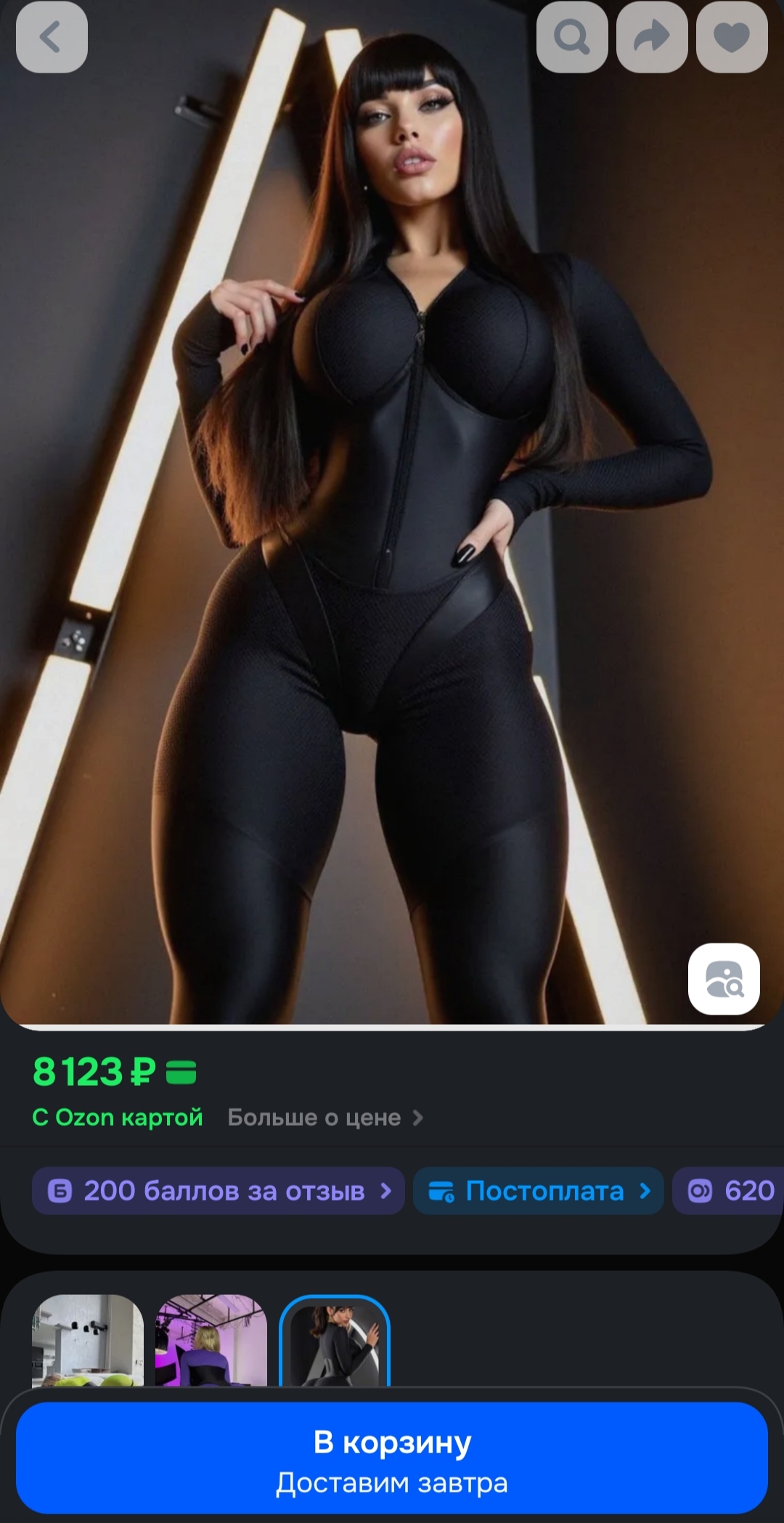Select the highlighted third product thumbnail
This screenshot has width=784, height=1523.
(x=335, y=1341)
